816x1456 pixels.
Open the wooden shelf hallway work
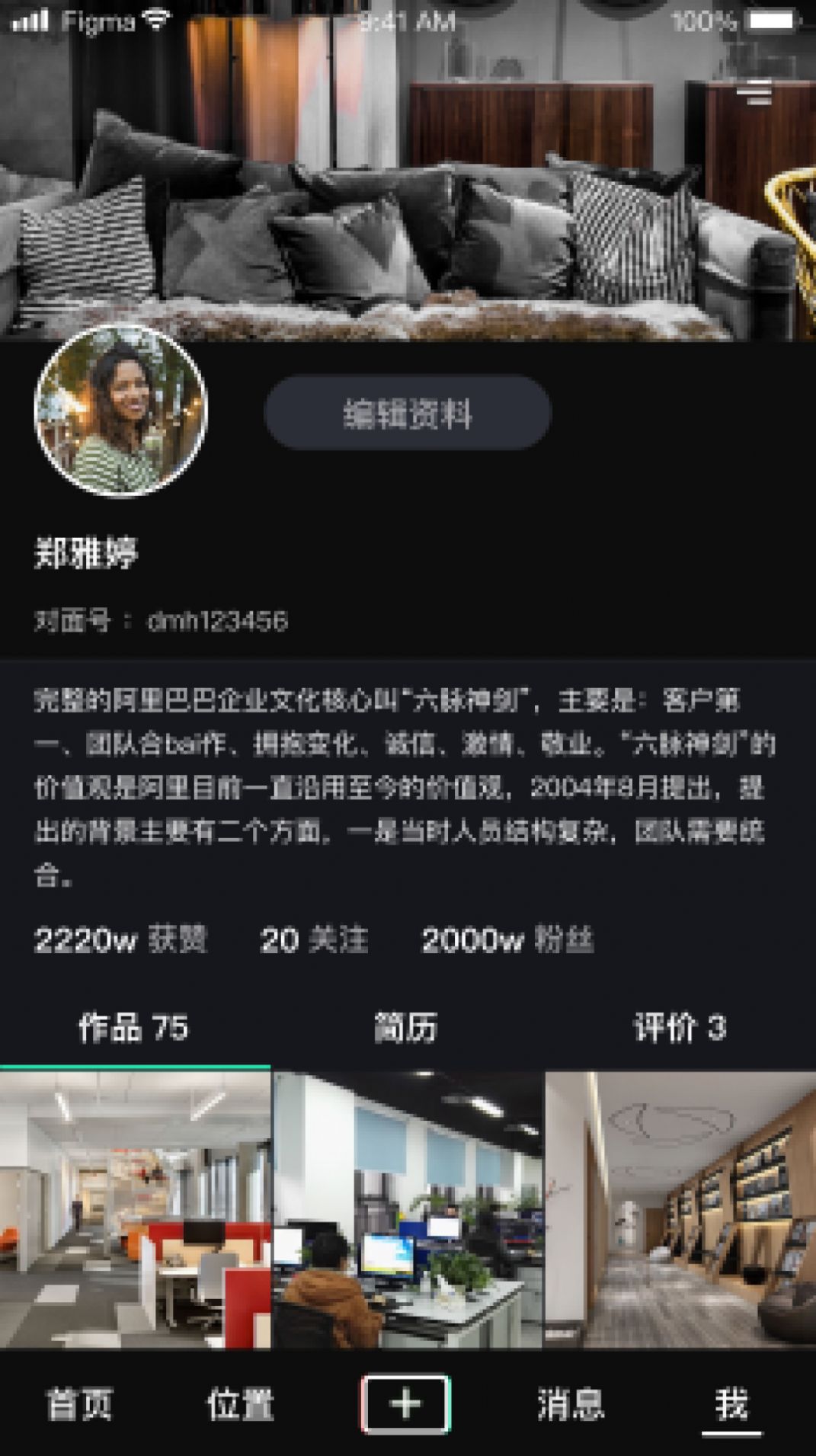(x=680, y=1210)
